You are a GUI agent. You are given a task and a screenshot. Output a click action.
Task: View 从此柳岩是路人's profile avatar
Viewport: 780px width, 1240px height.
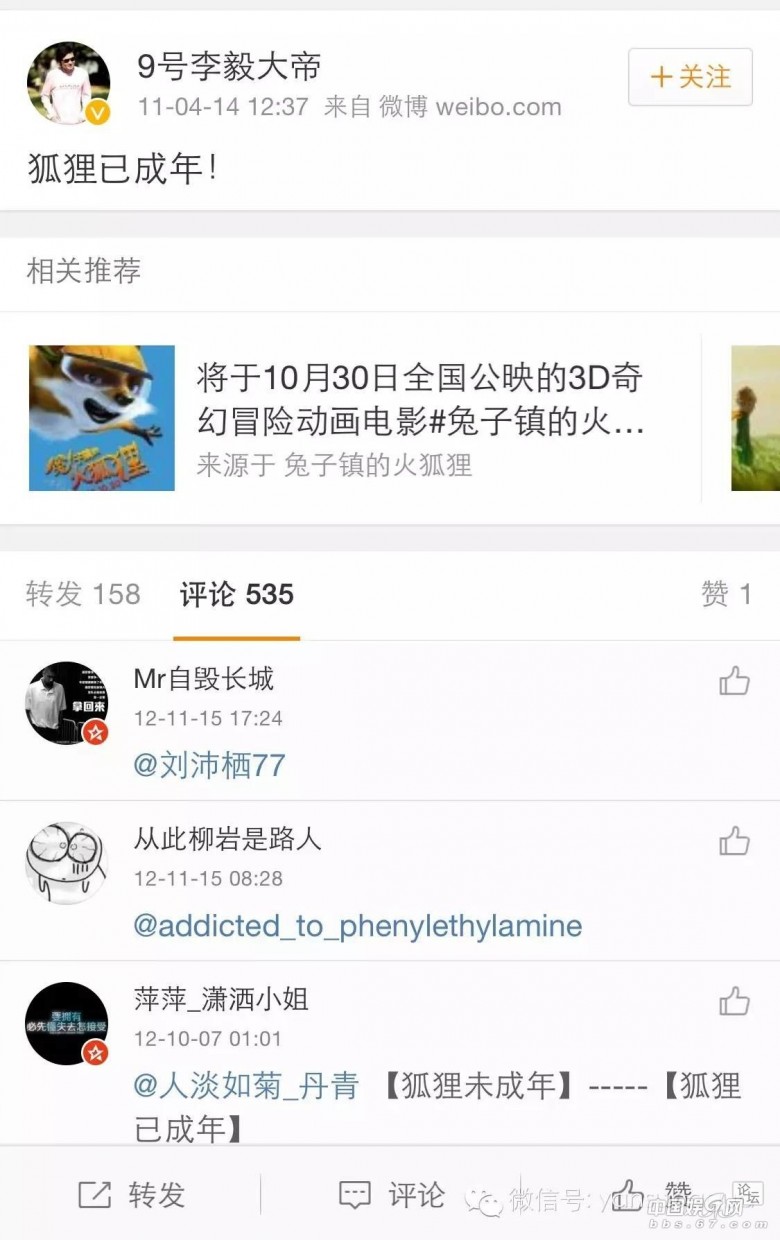66,862
